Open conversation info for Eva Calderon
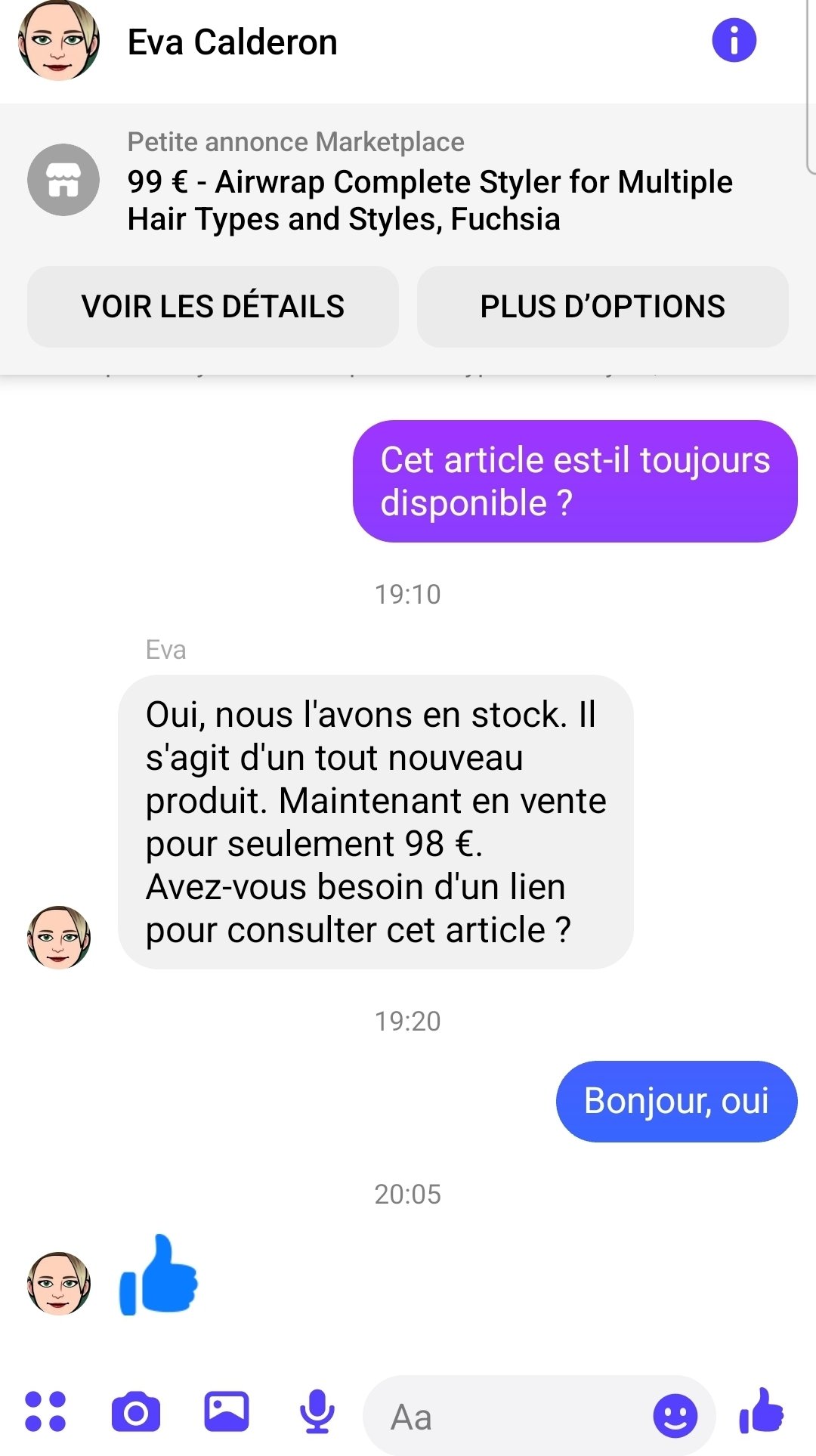This screenshot has width=816, height=1456. pyautogui.click(x=734, y=40)
